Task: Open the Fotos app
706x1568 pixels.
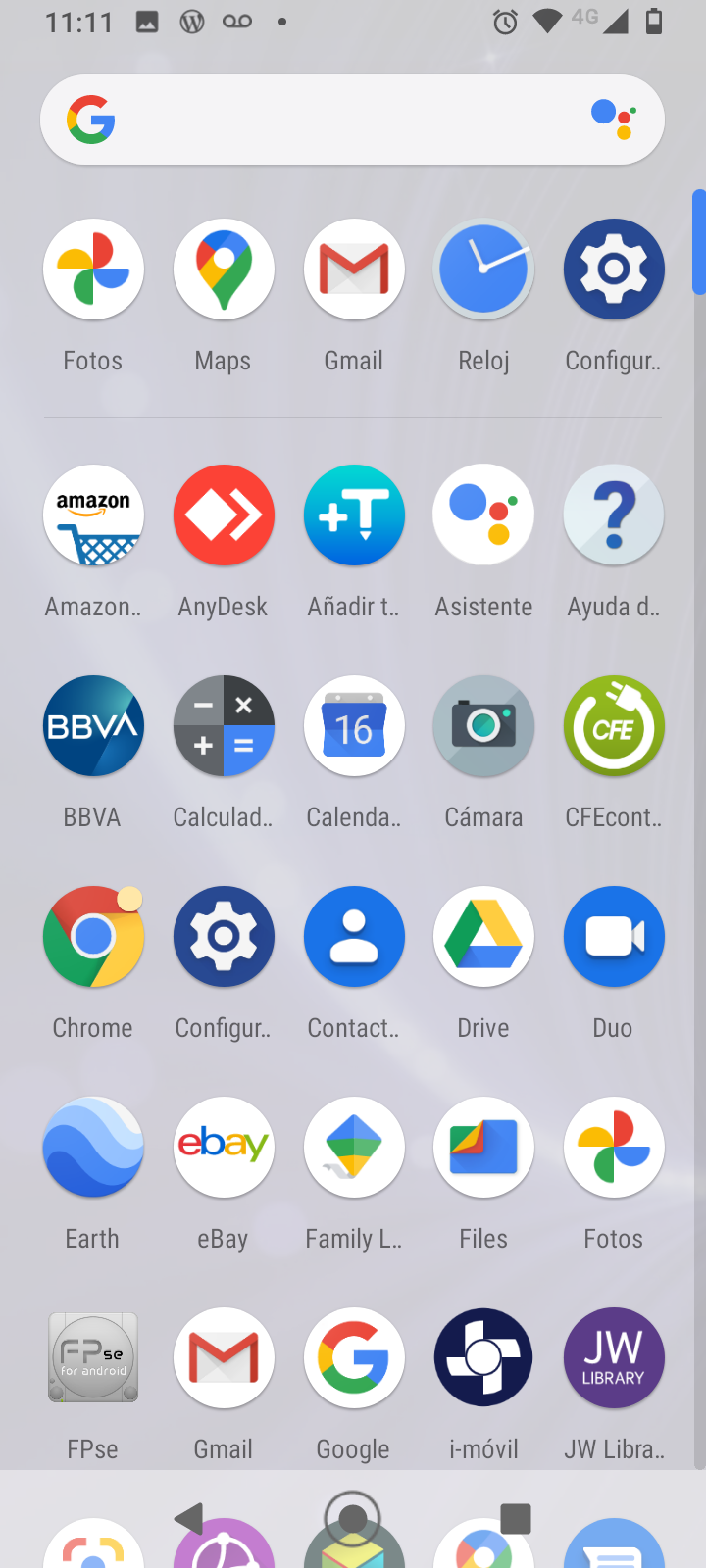Action: point(92,269)
